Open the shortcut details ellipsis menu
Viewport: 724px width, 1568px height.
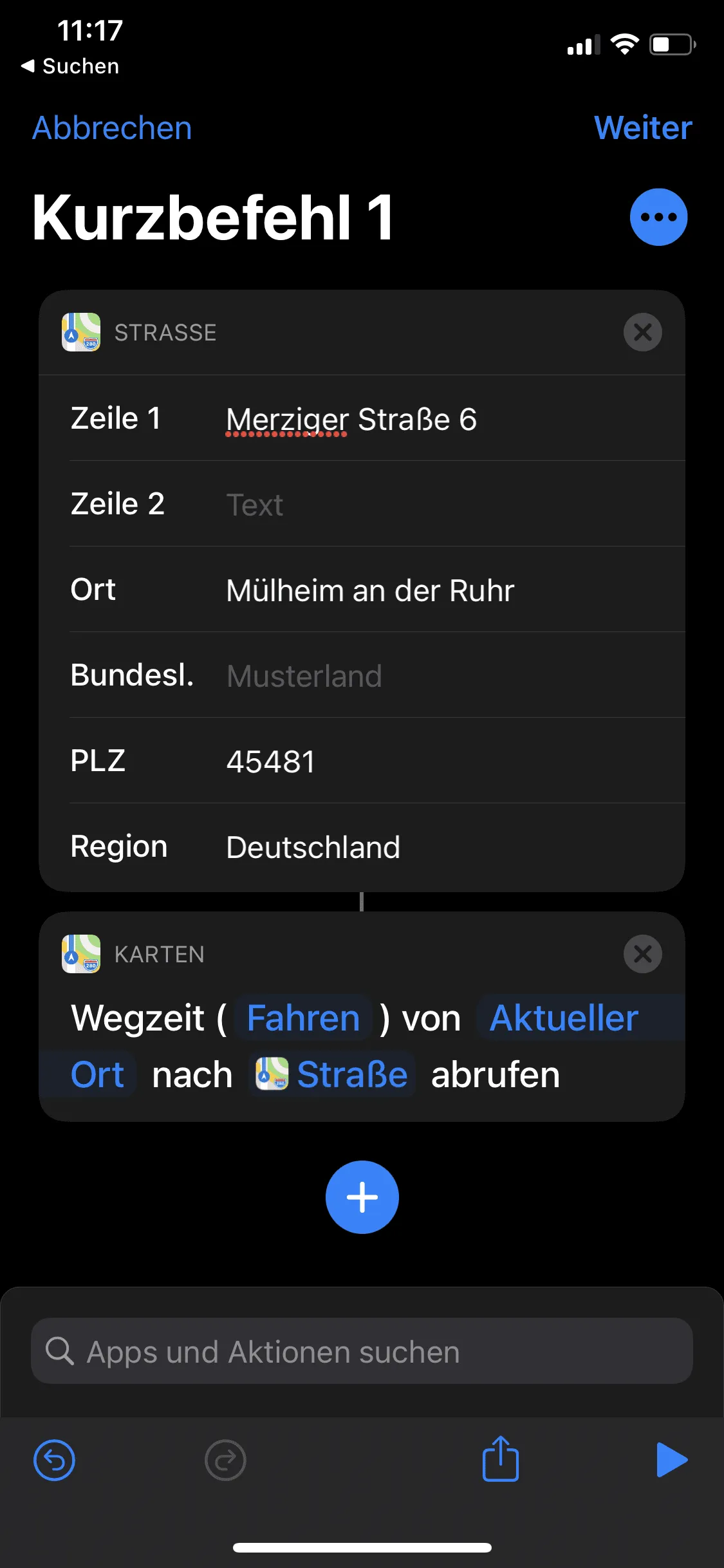658,217
